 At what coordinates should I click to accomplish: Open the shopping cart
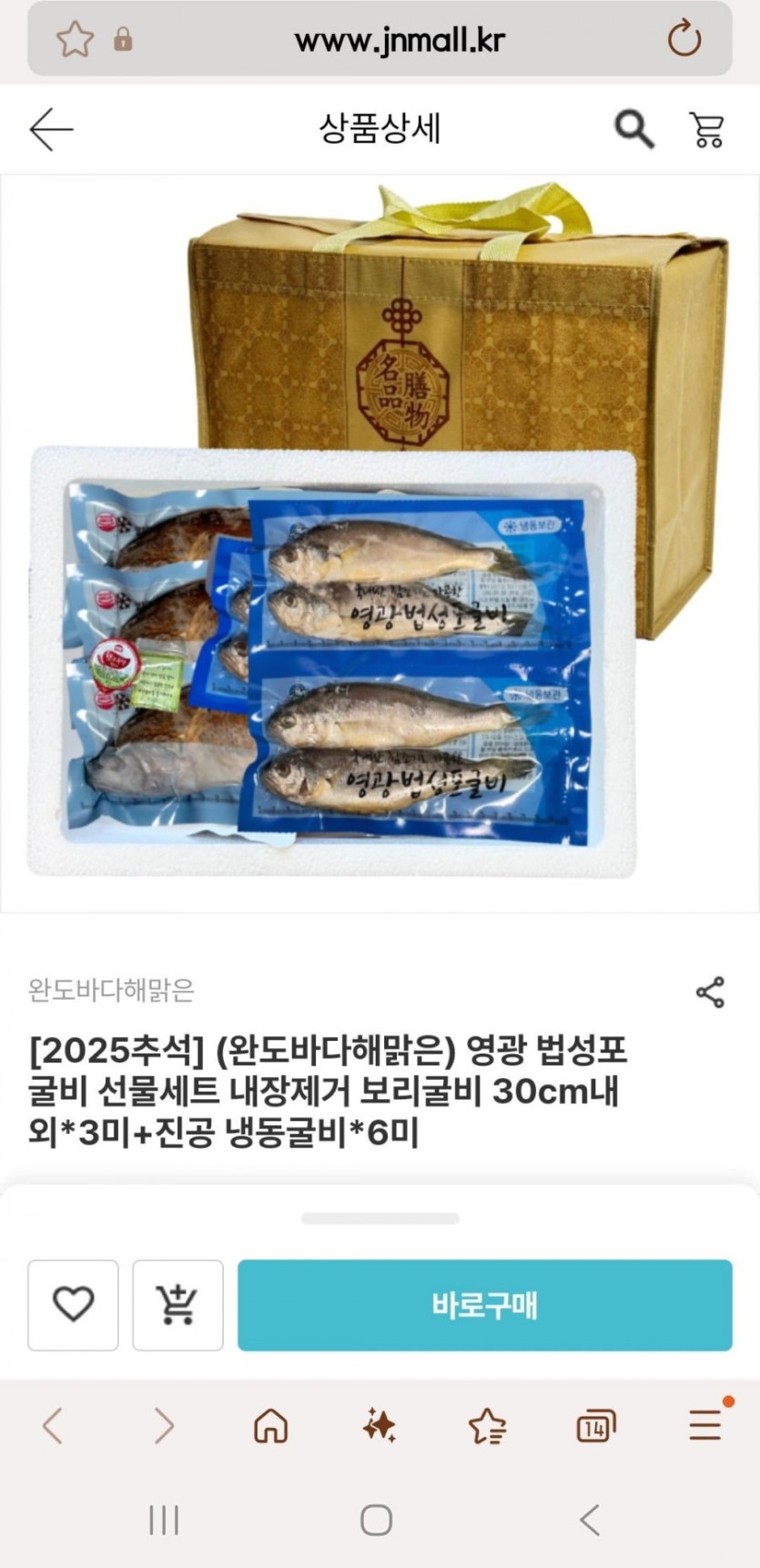pyautogui.click(x=706, y=129)
